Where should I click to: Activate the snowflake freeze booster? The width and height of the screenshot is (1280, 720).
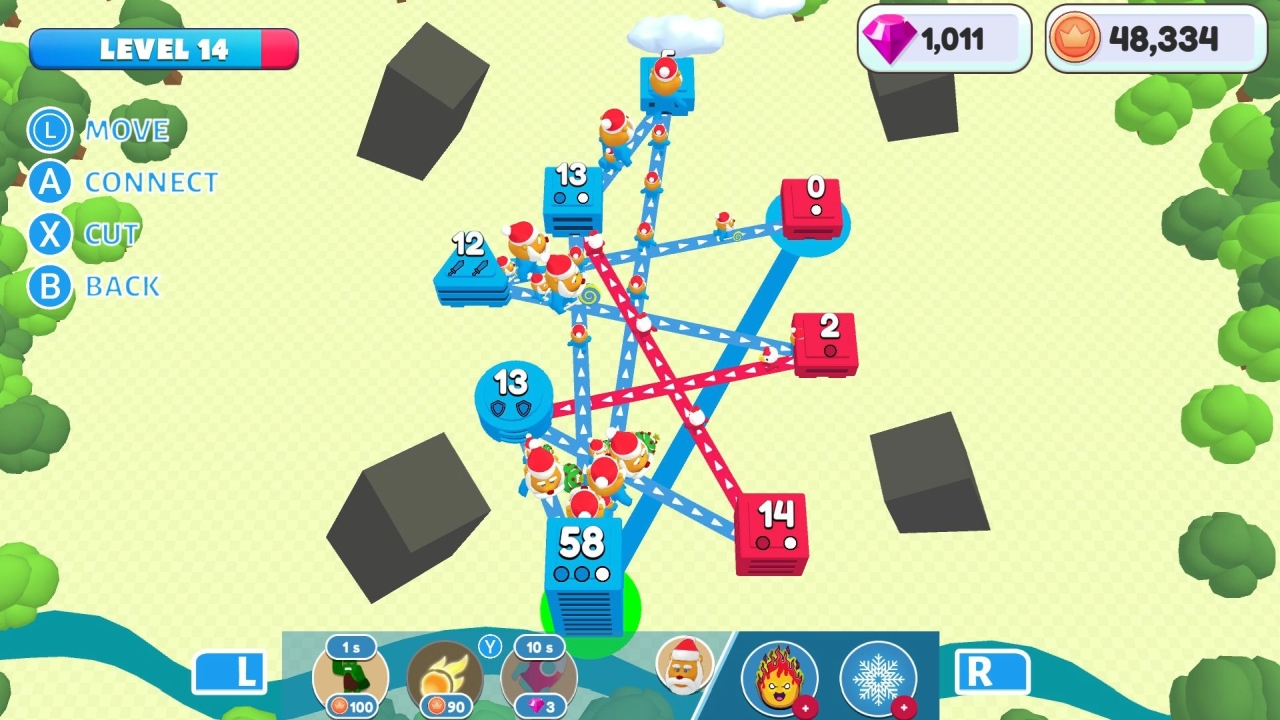pos(878,678)
